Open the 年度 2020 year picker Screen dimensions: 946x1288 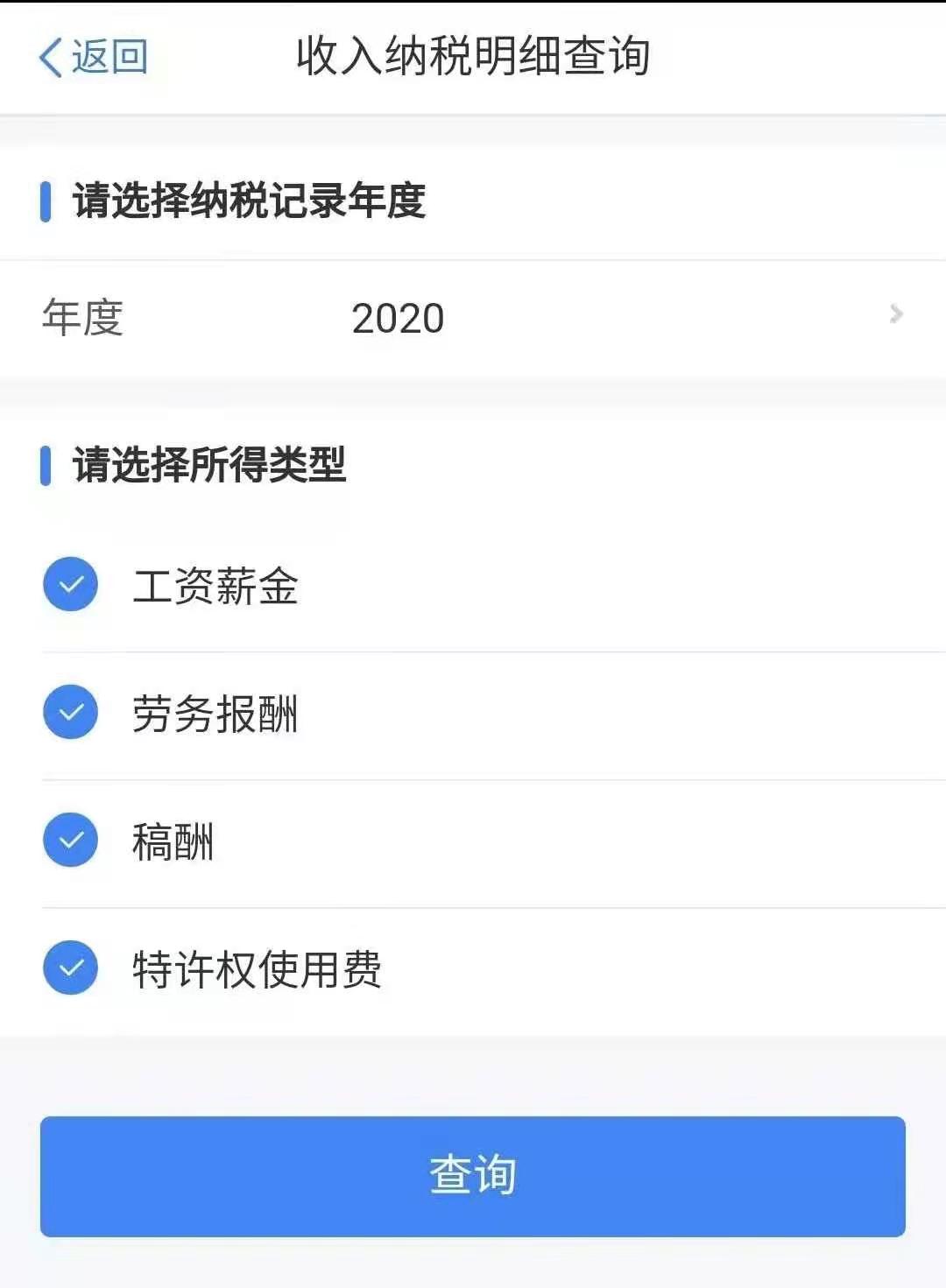click(x=473, y=318)
